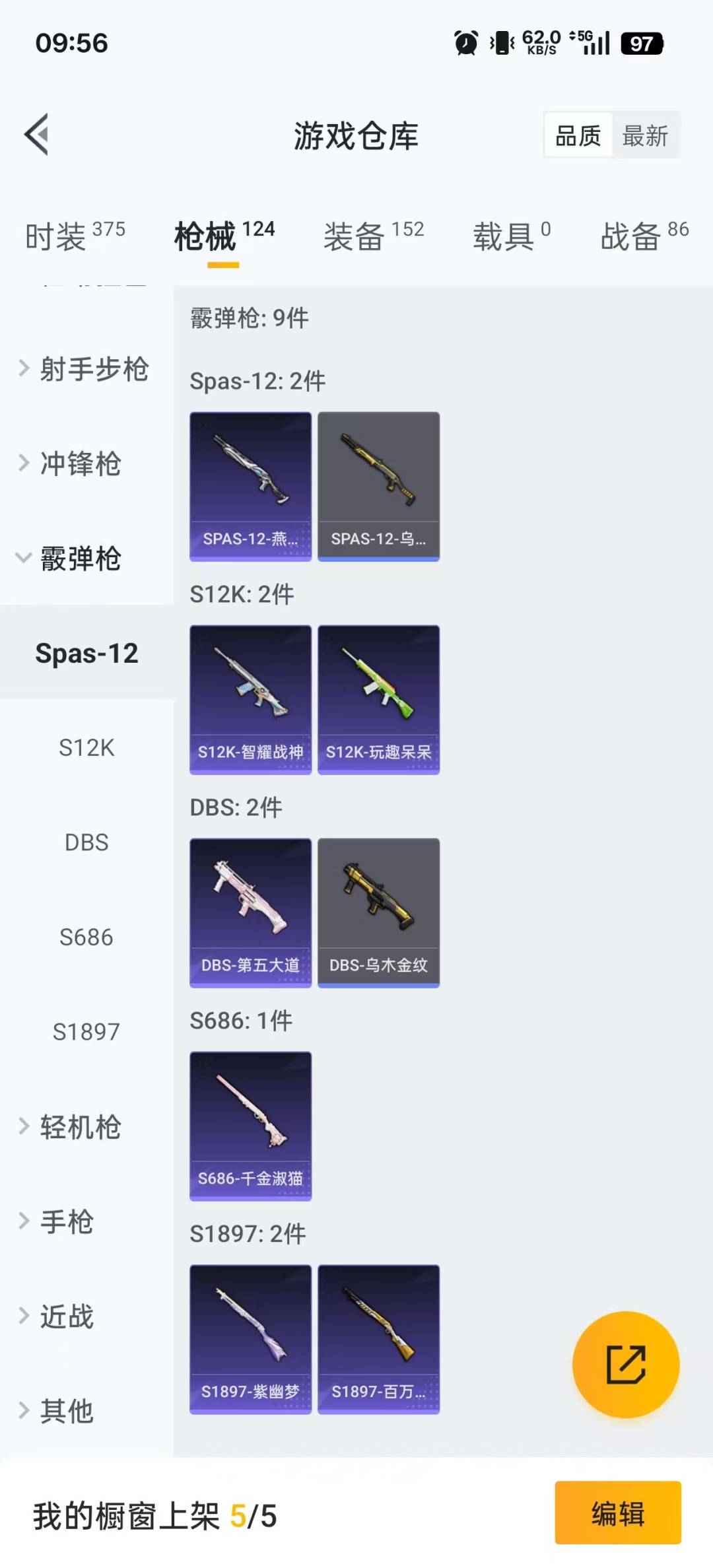713x1568 pixels.
Task: Jump to DBS in the sidebar
Action: (x=86, y=842)
